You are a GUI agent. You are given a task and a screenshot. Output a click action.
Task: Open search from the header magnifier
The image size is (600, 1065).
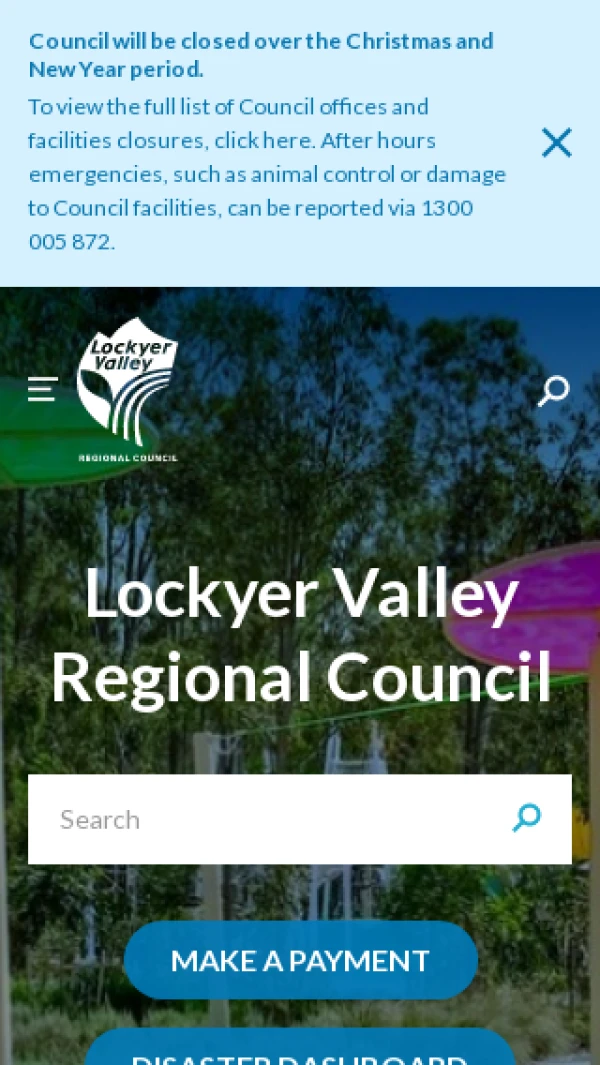(553, 390)
